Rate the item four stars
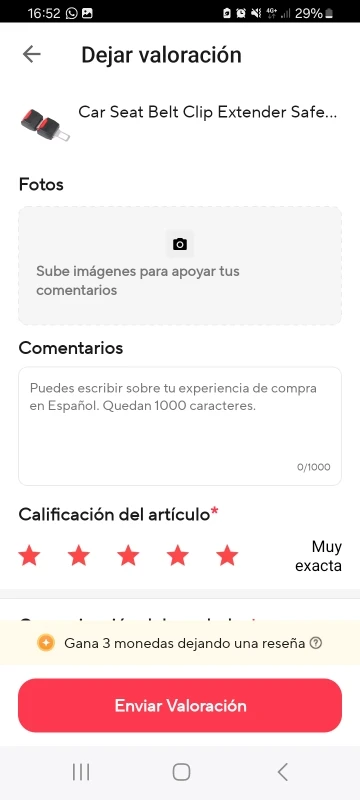This screenshot has height=800, width=360. coord(177,555)
